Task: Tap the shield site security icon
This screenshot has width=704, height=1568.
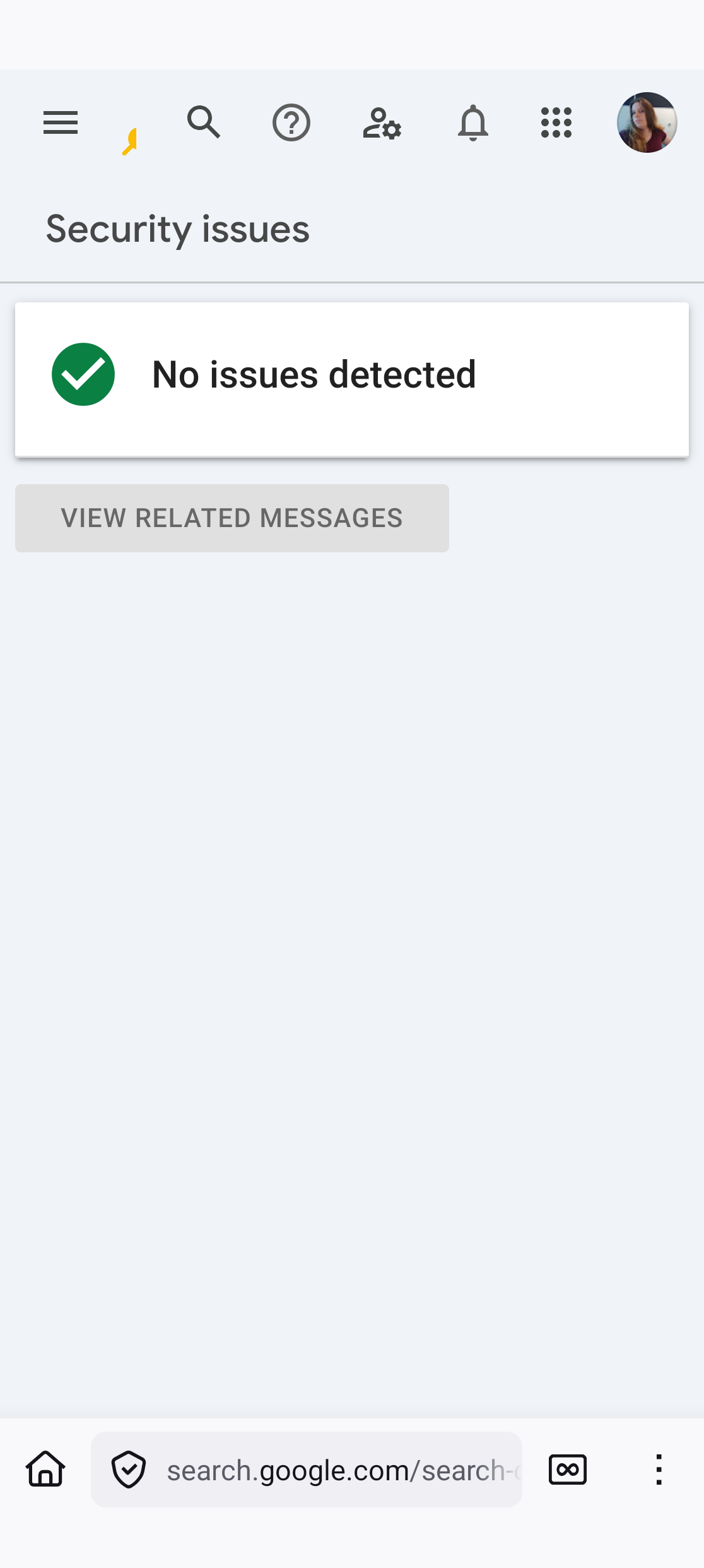Action: pyautogui.click(x=129, y=1470)
